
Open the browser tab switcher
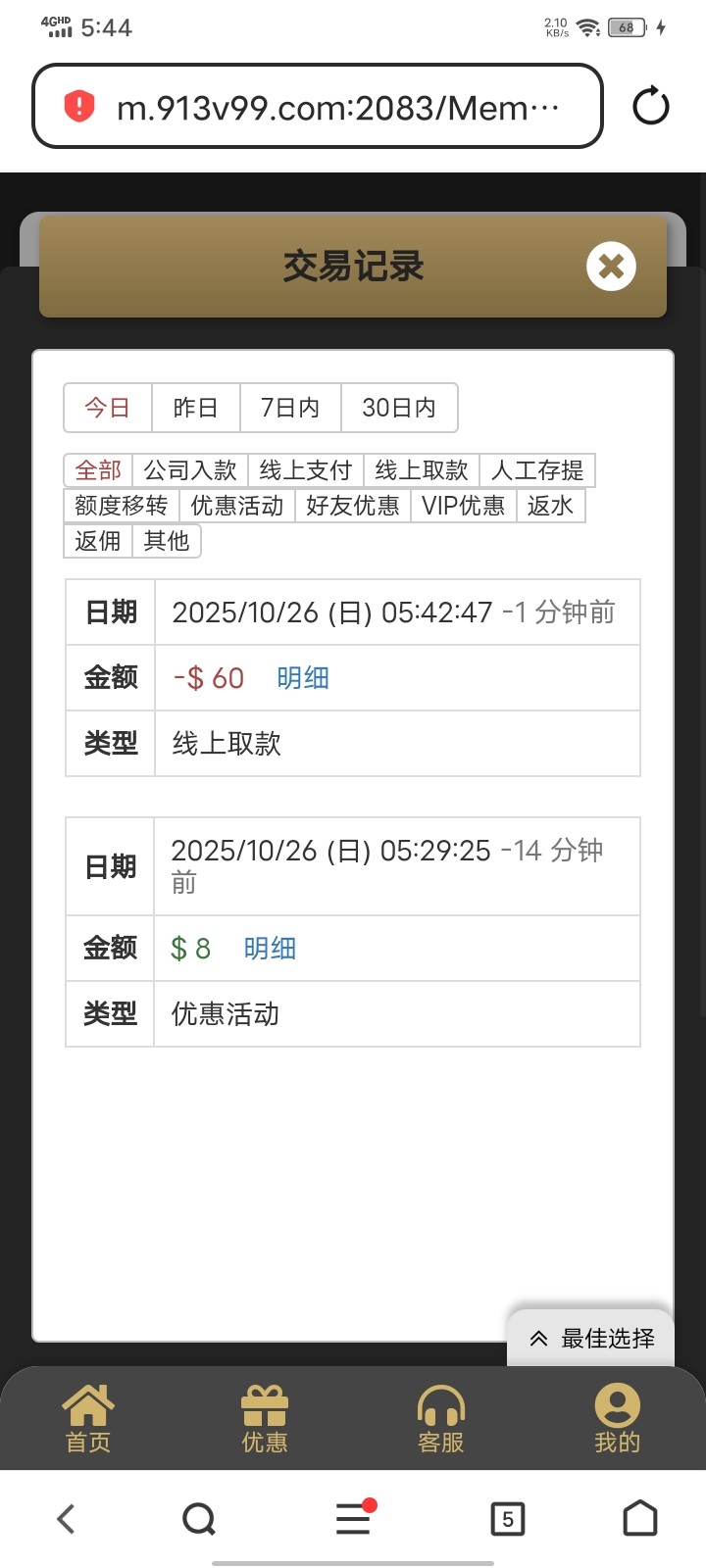[507, 1520]
